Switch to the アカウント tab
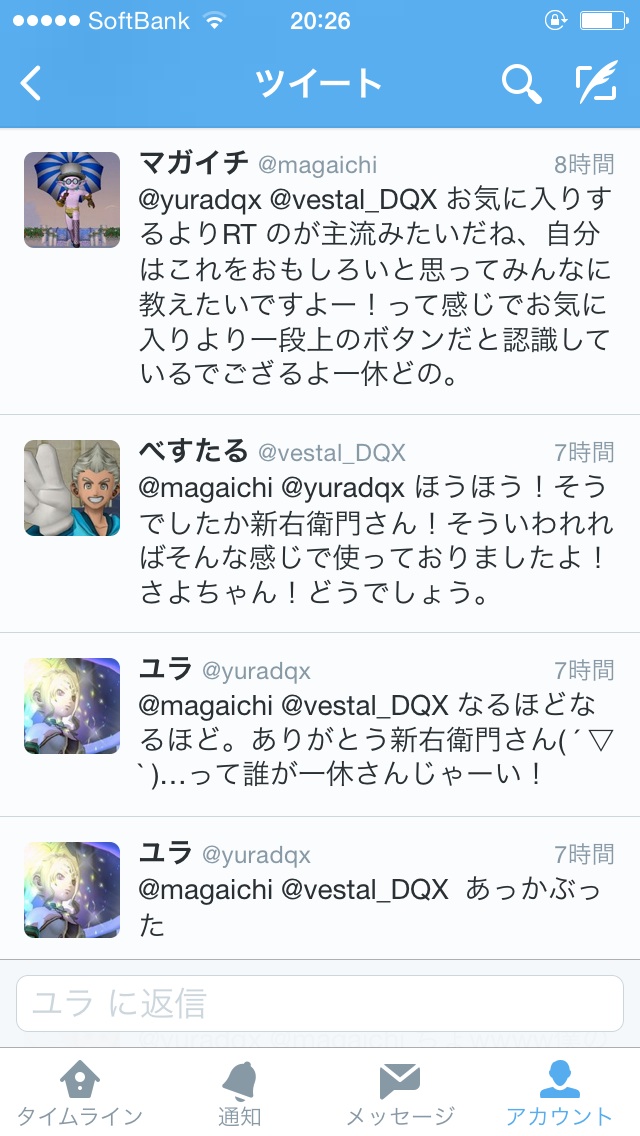Viewport: 640px width, 1136px height. click(559, 1094)
